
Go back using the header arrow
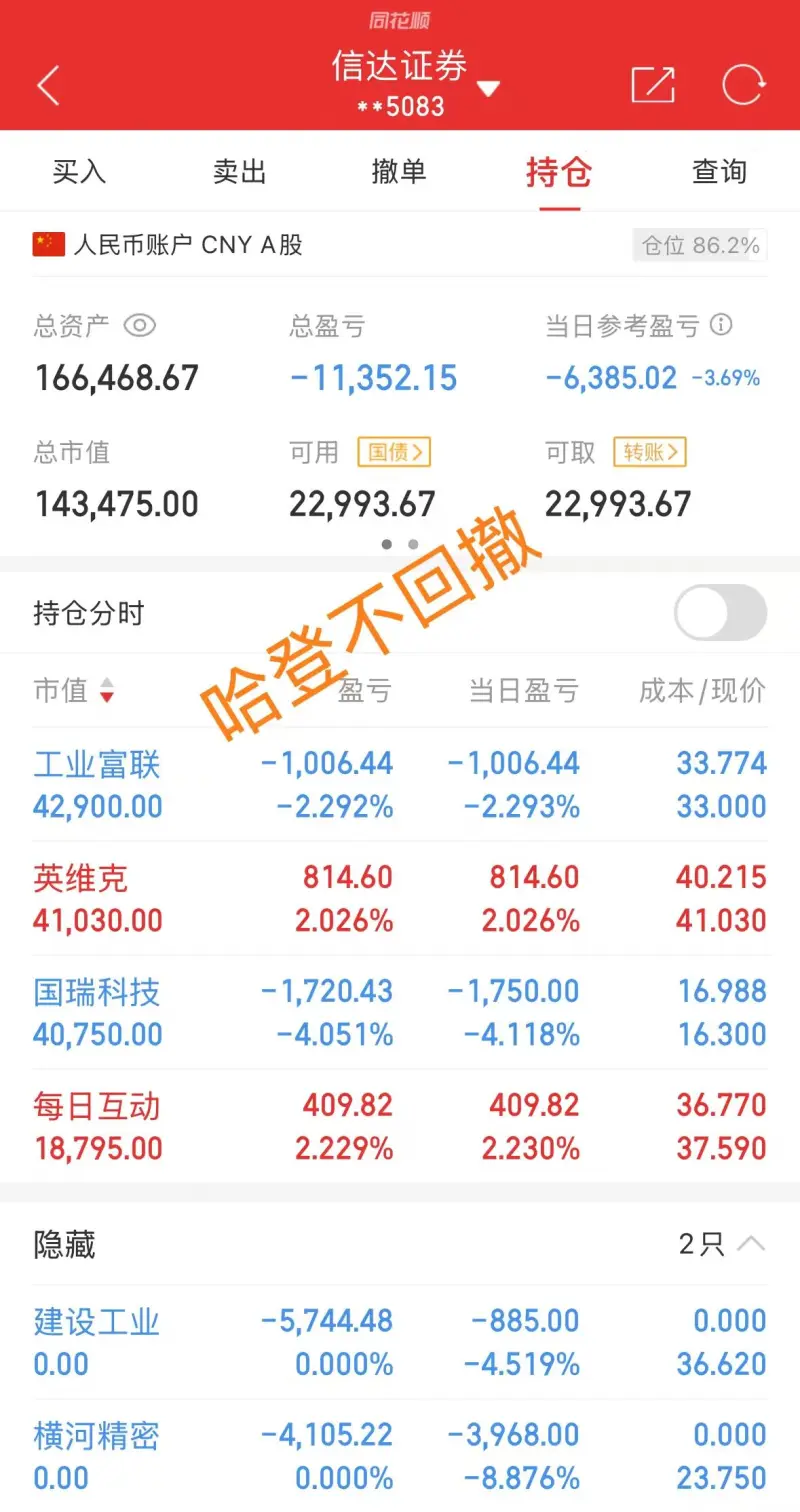(48, 86)
